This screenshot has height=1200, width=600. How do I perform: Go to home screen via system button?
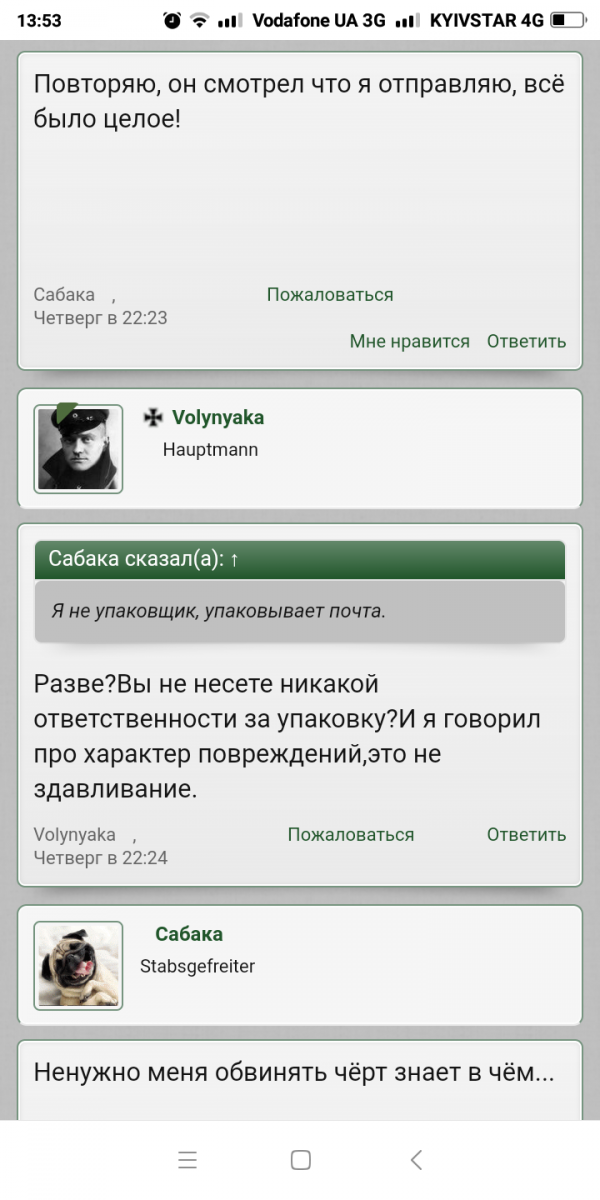coord(300,1160)
